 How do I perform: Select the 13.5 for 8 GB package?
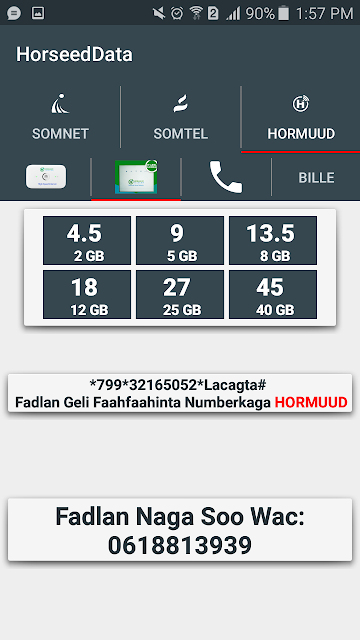[273, 240]
